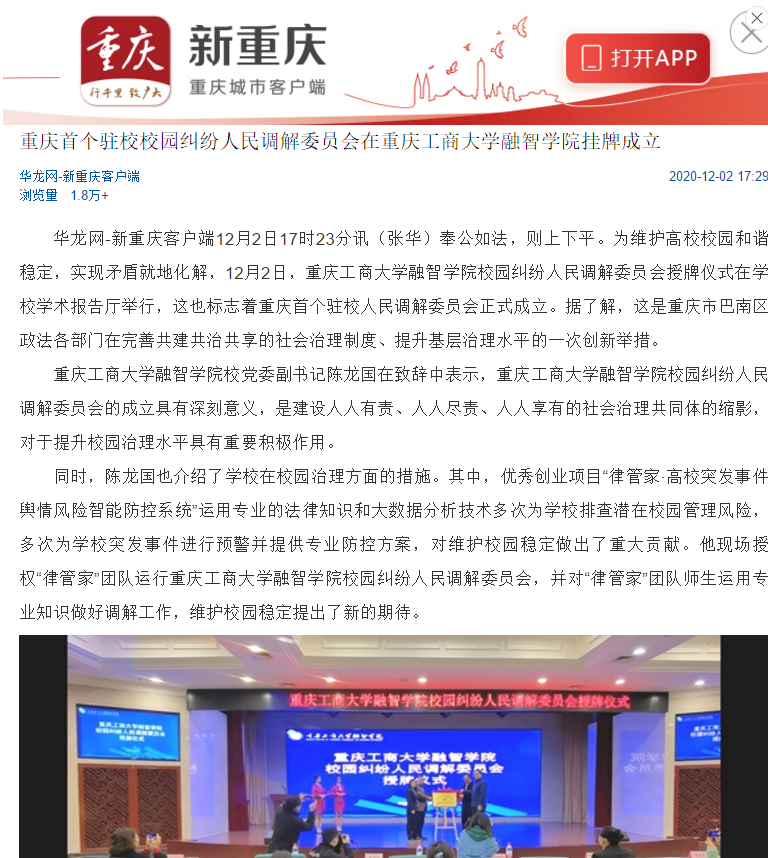Tap the 打开APP button
This screenshot has width=768, height=858.
click(x=638, y=58)
